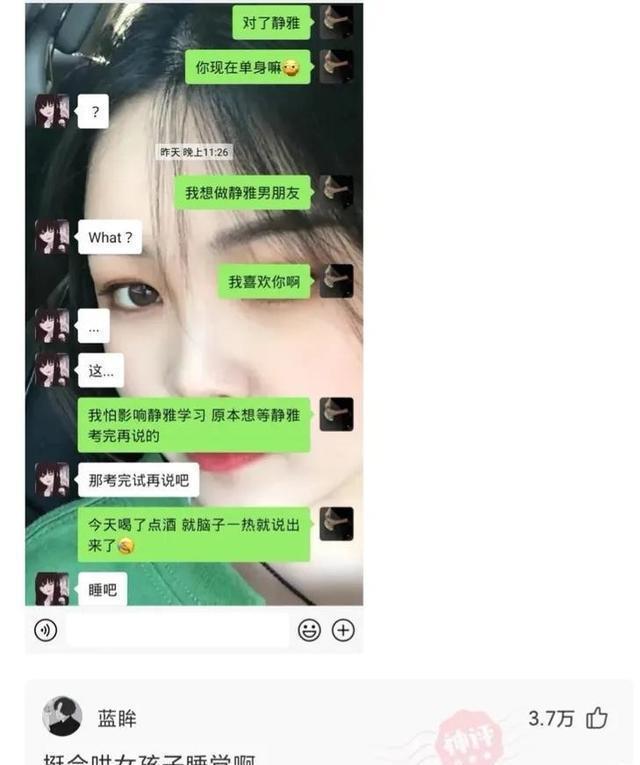Like the comment by 蓝眸

597,718
